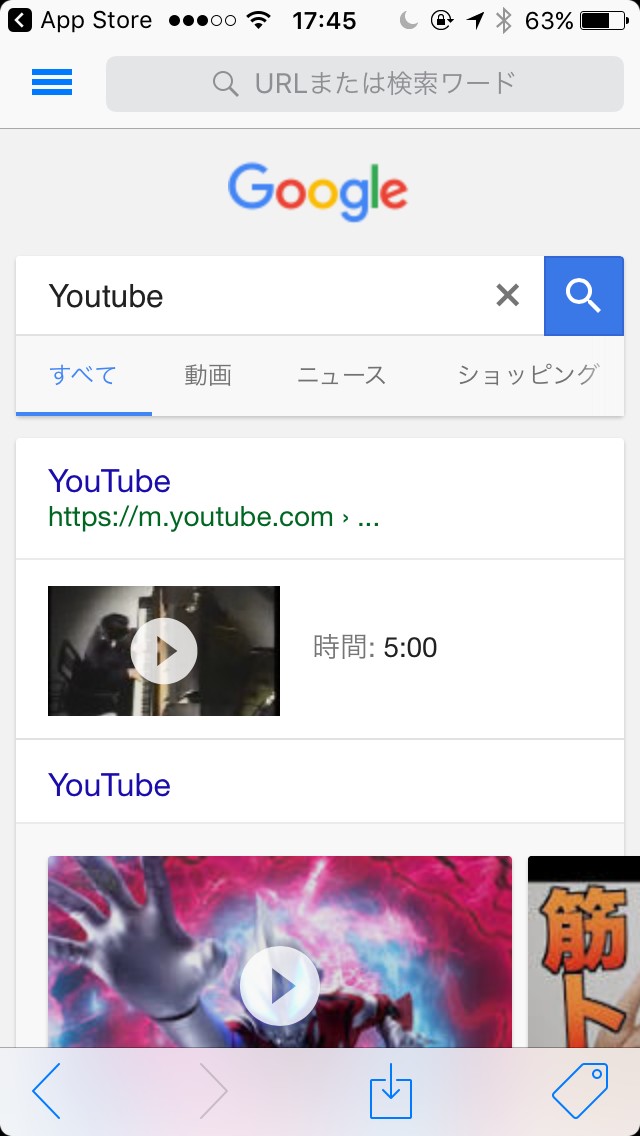
Task: Switch to the ニュース tab
Action: 341,376
